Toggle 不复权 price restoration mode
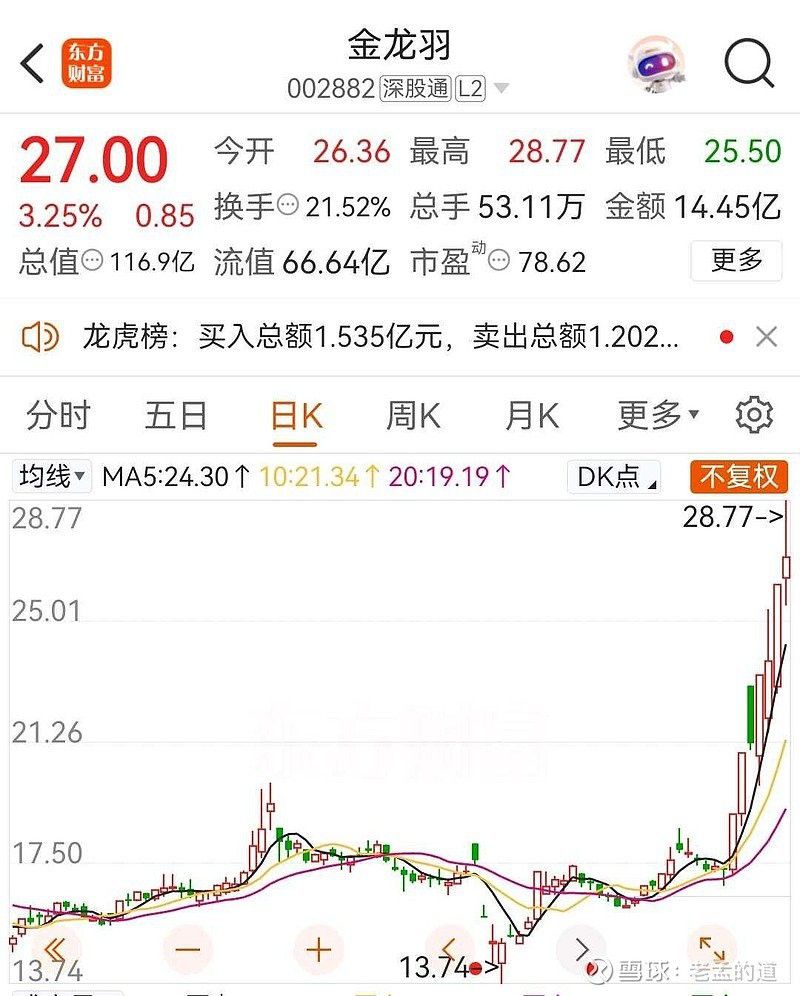The image size is (800, 996). tap(736, 477)
